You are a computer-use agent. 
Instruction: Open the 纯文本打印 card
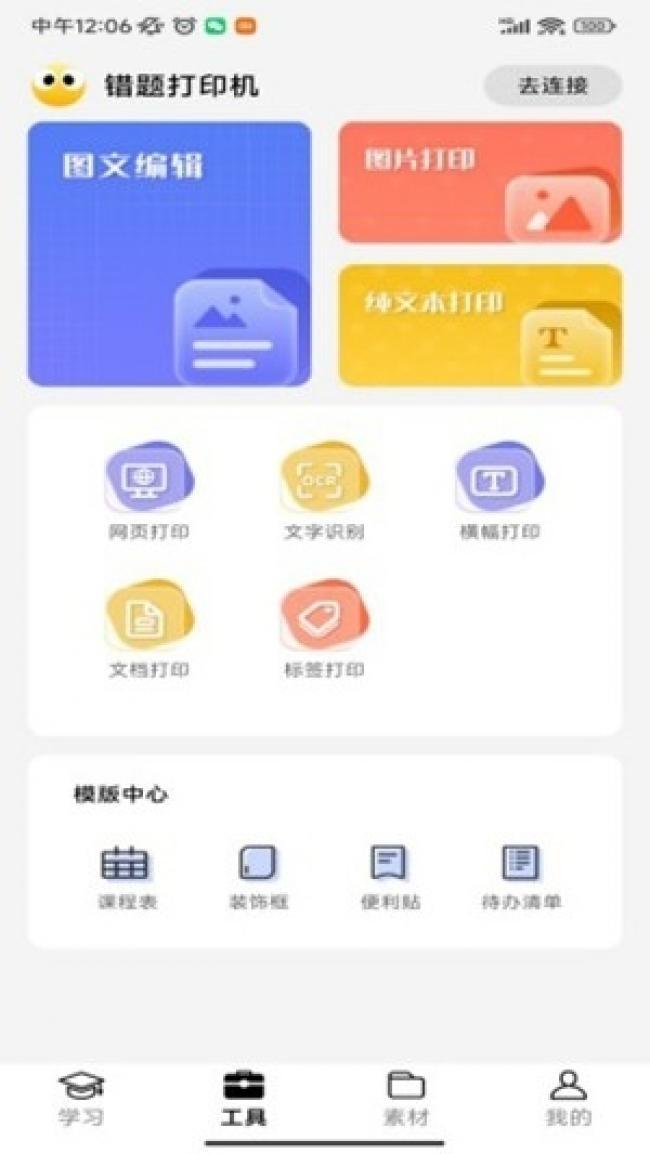480,325
